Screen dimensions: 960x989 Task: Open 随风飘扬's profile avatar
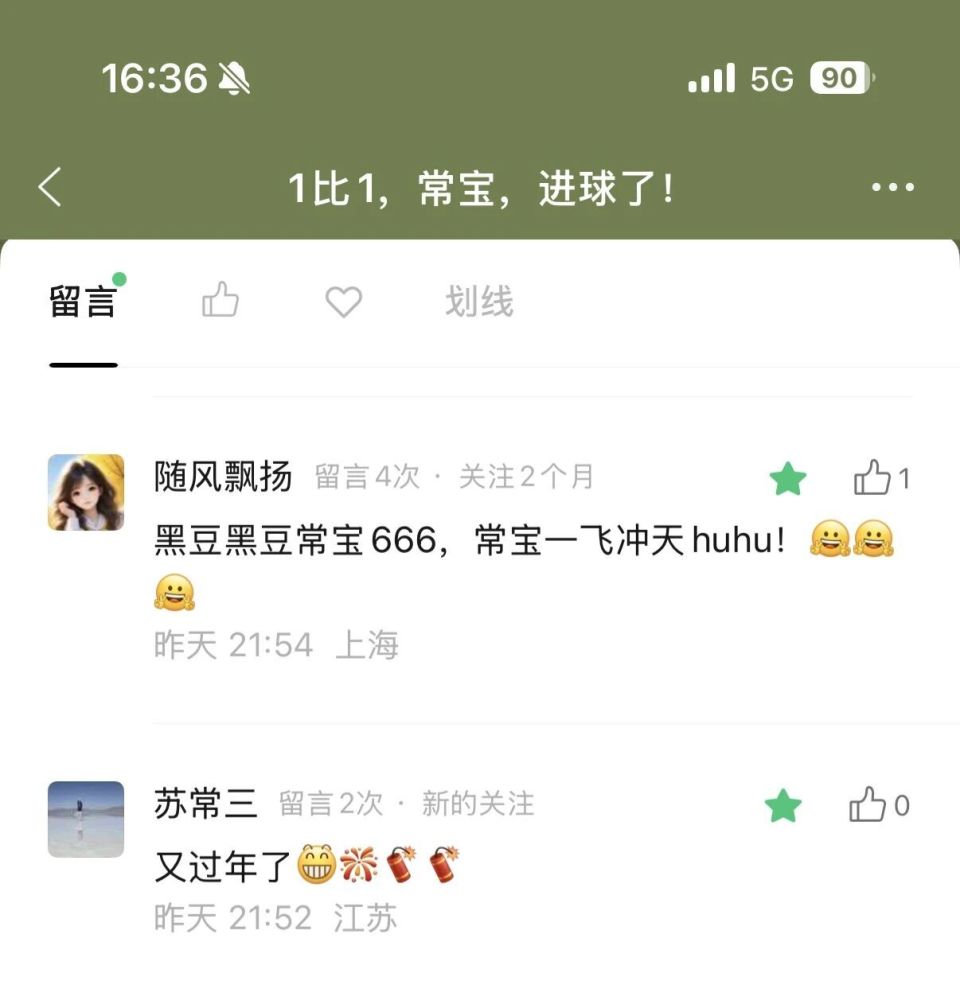[x=86, y=492]
